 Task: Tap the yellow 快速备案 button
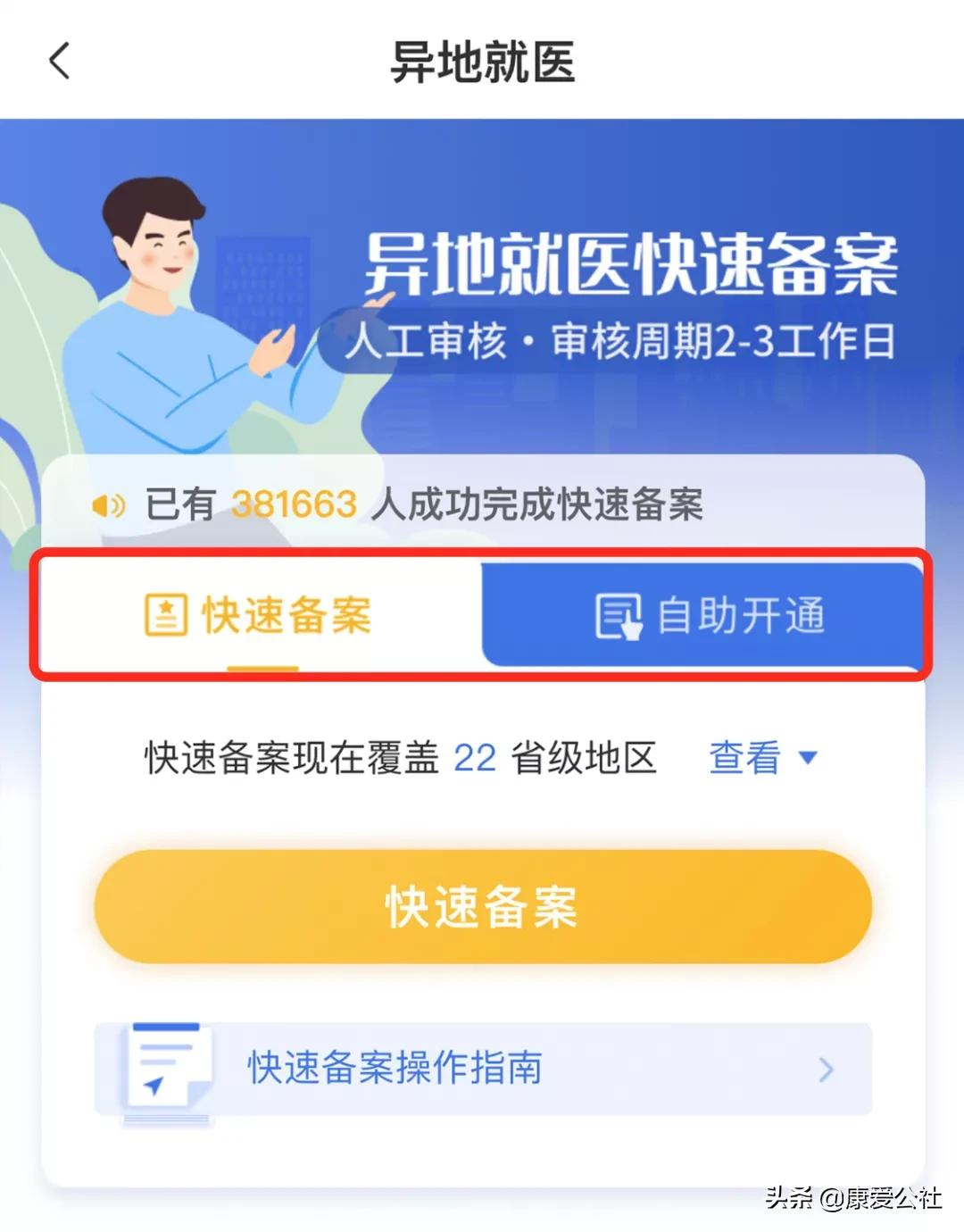coord(482,907)
